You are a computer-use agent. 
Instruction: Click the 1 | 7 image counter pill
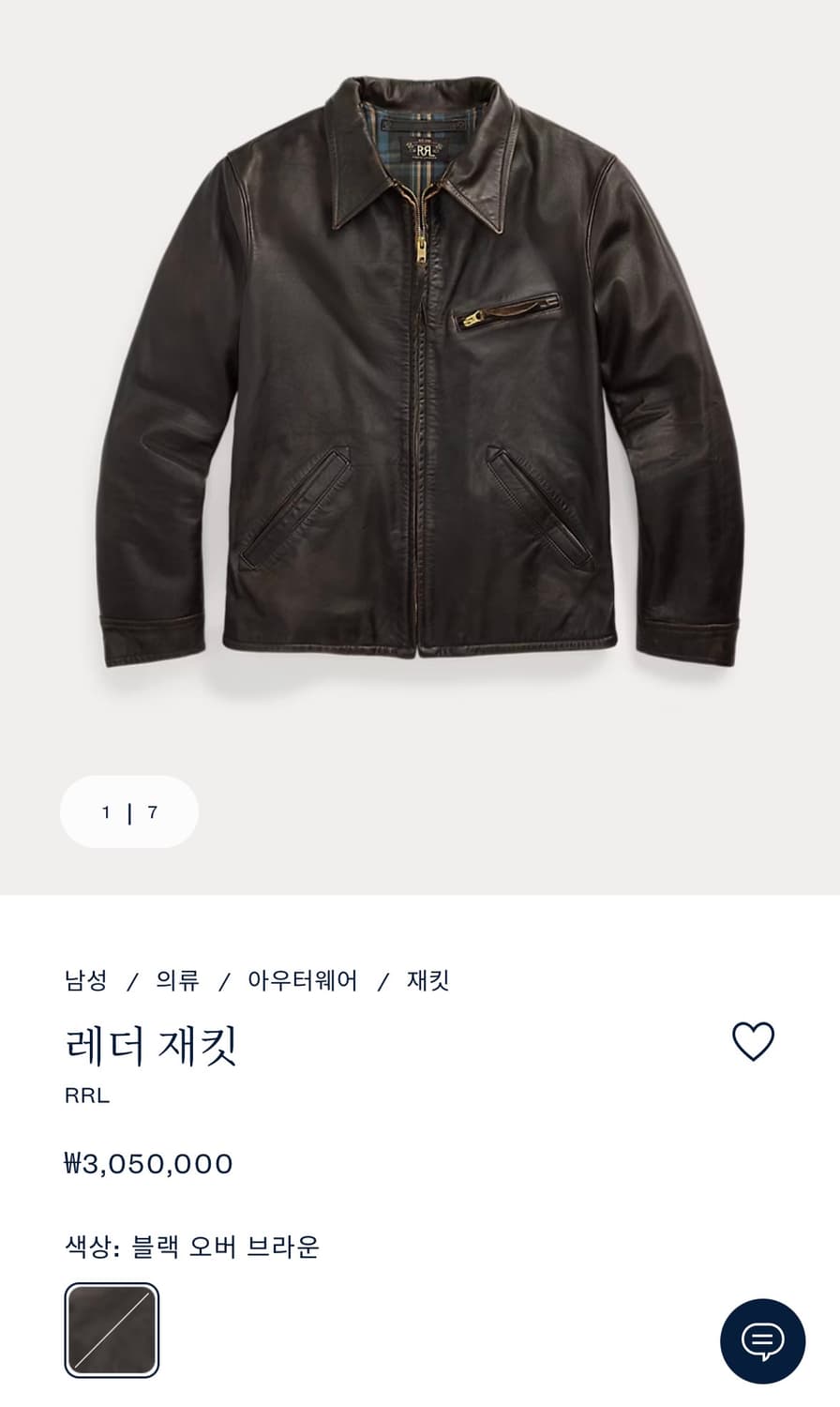129,812
